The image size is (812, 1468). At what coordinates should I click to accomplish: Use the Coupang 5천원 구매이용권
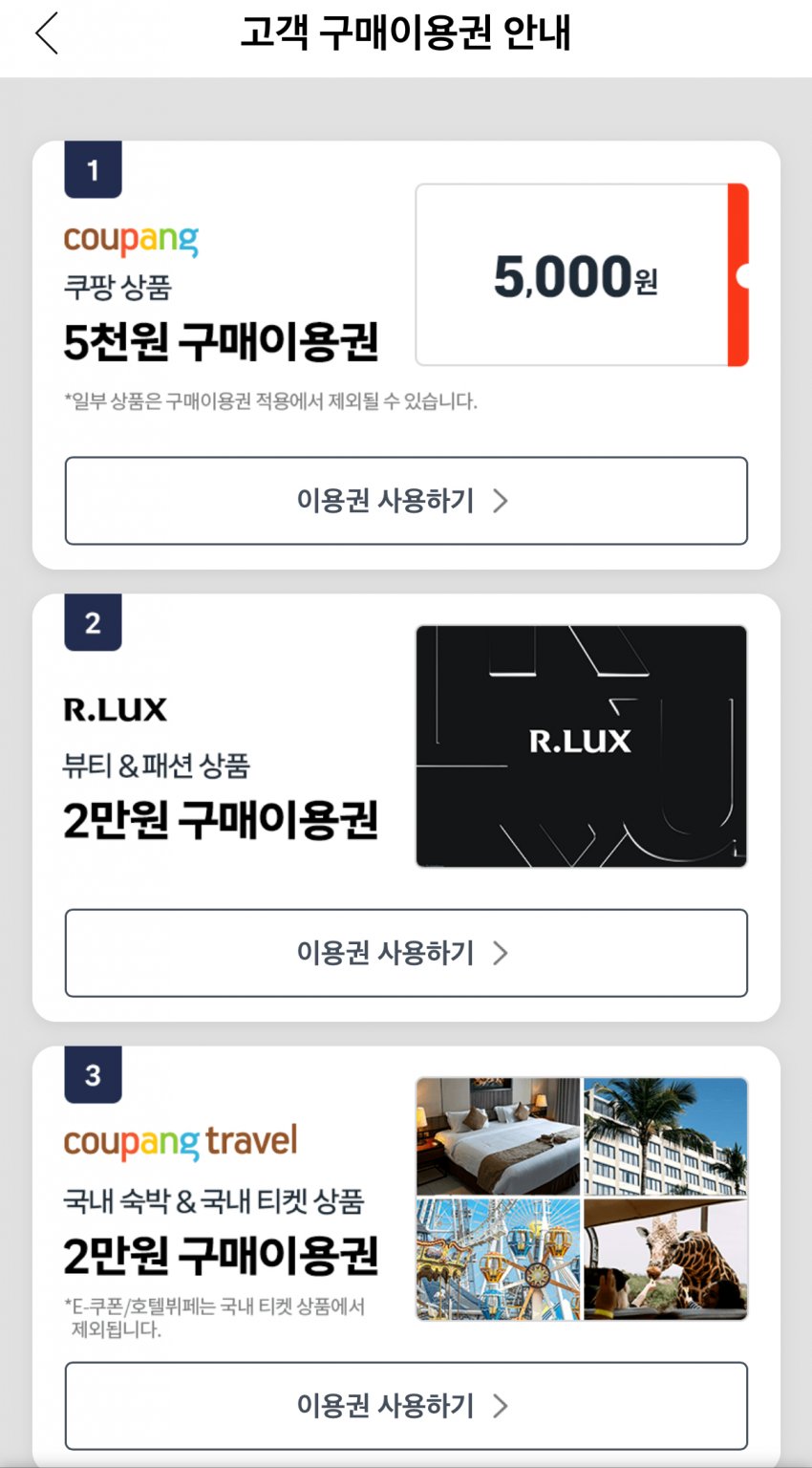click(x=405, y=501)
